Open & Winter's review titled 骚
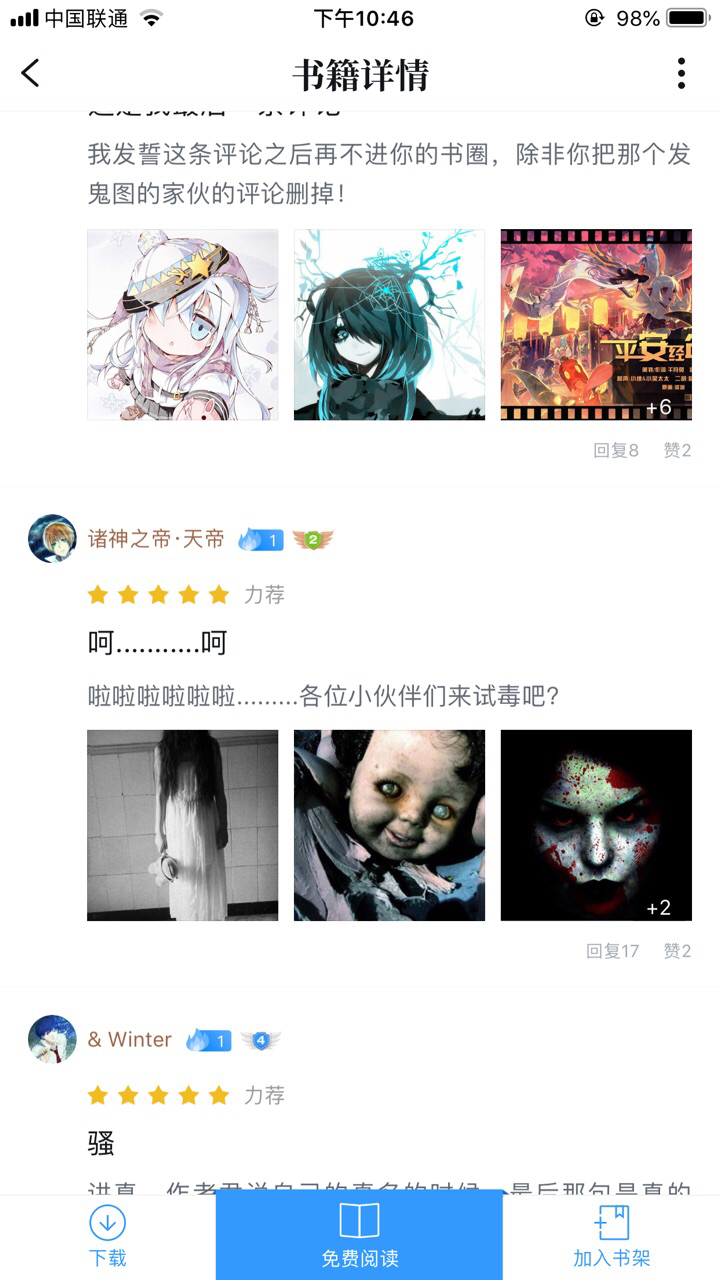720x1280 pixels. pos(101,1143)
